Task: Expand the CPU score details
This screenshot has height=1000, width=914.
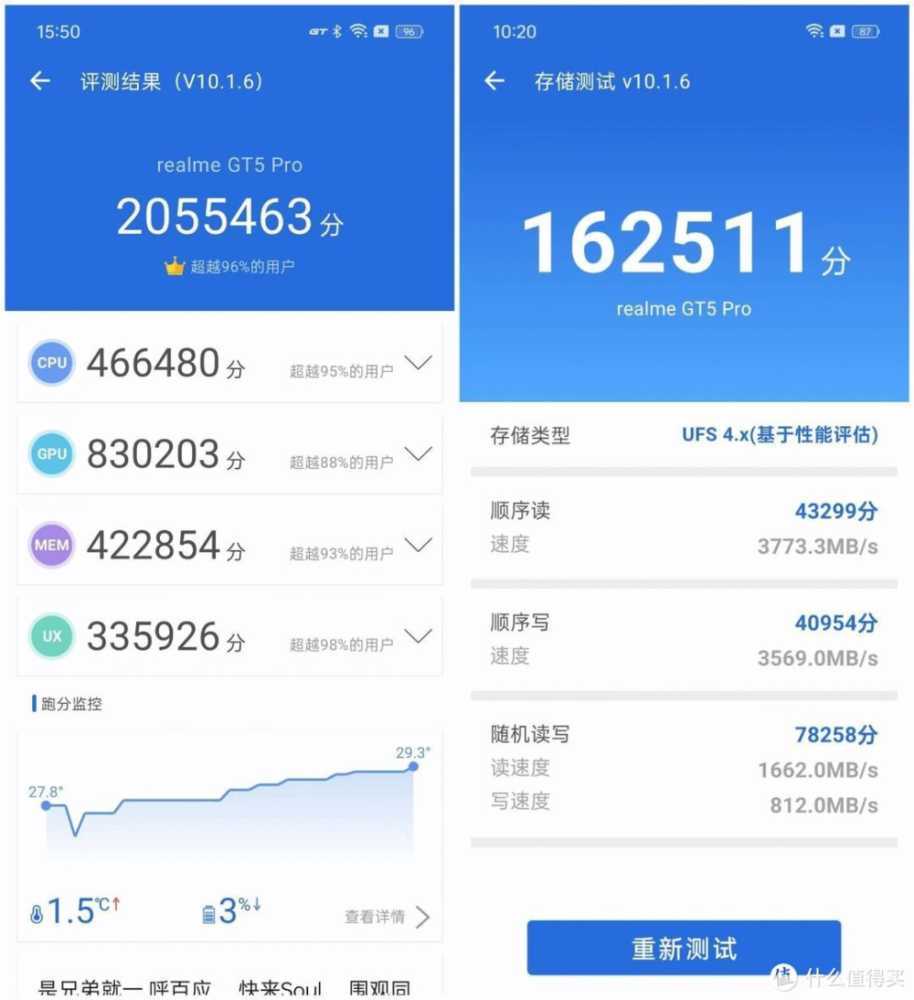Action: (x=417, y=362)
